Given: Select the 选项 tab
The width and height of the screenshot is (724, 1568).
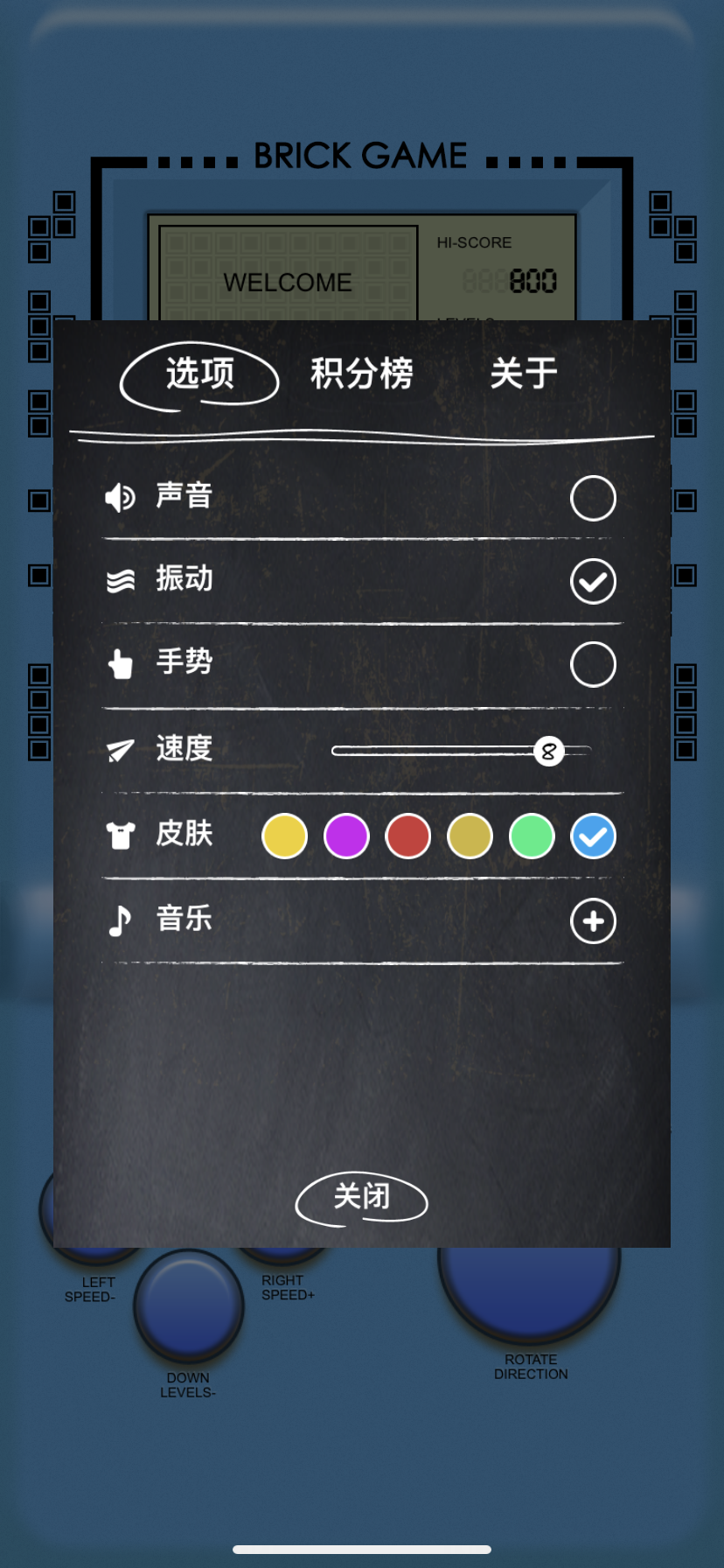Looking at the screenshot, I should [x=200, y=374].
